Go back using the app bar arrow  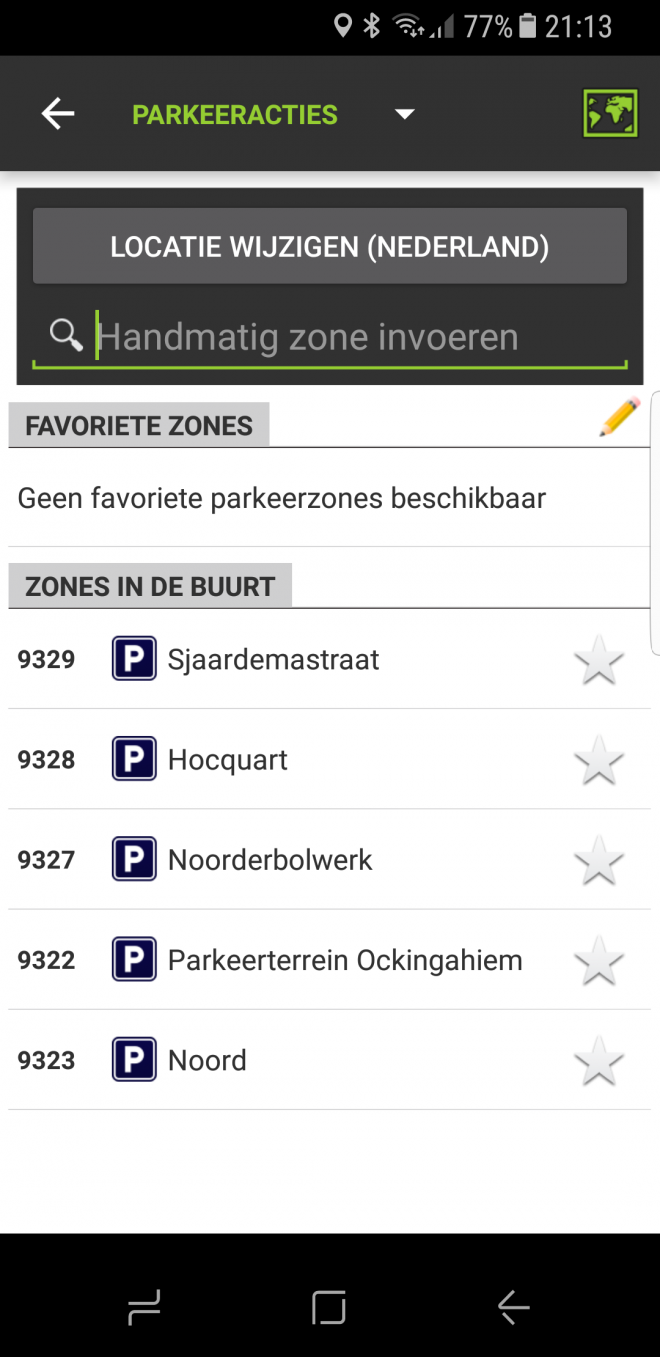(58, 114)
